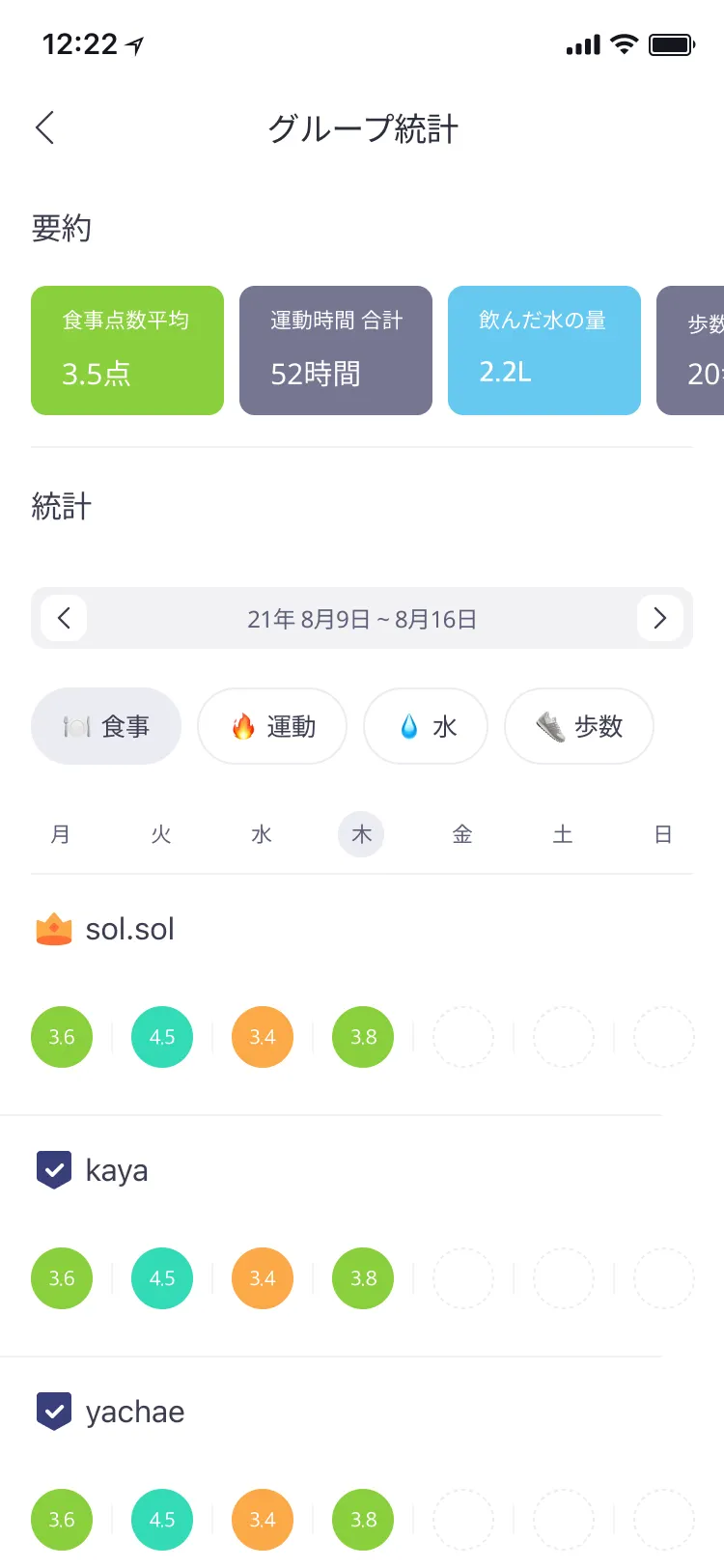Choose the 金 day column
The image size is (724, 1568).
coord(462,834)
